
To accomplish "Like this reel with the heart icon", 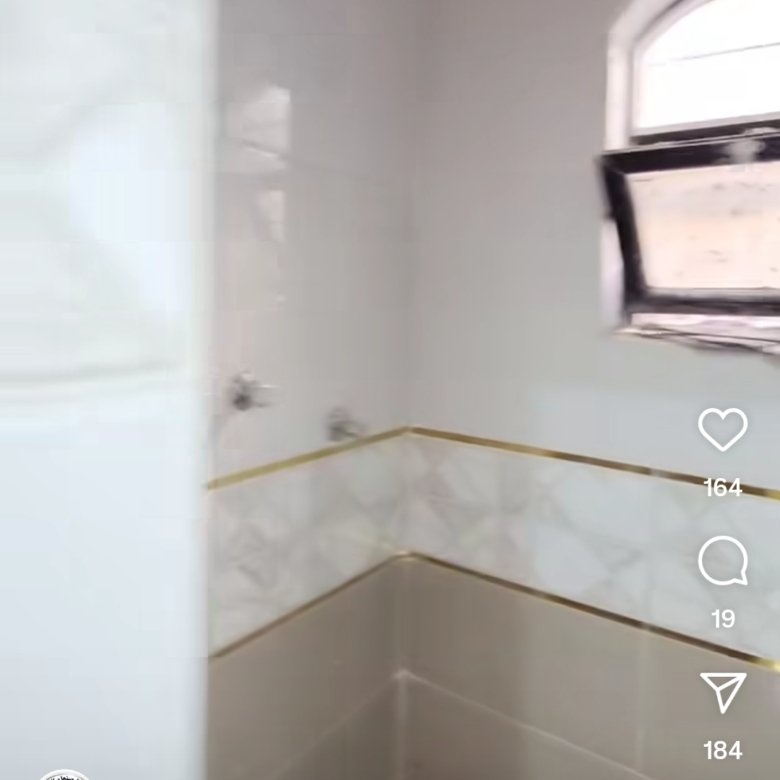I will tap(722, 430).
